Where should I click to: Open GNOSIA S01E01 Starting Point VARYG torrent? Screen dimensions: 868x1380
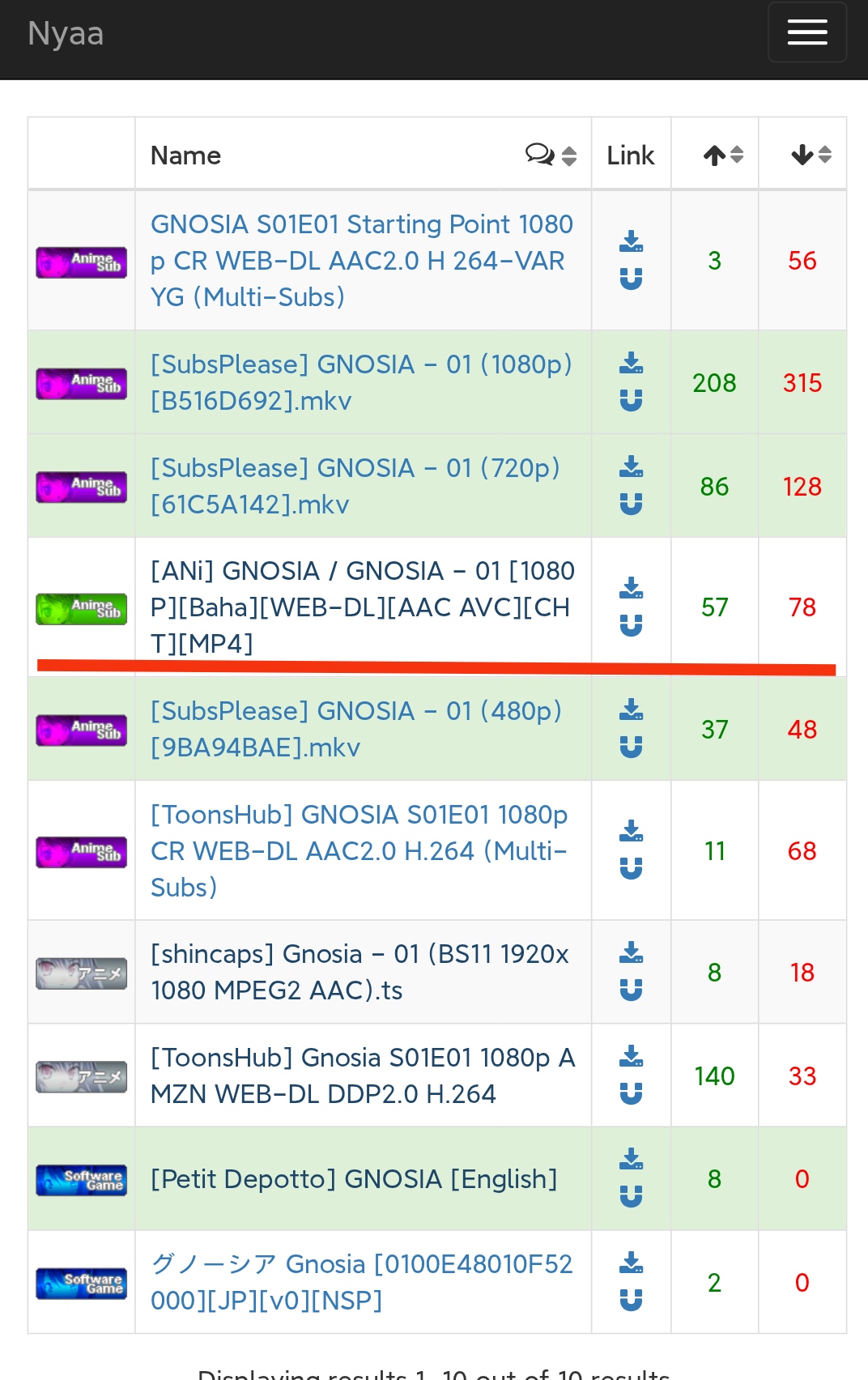361,260
